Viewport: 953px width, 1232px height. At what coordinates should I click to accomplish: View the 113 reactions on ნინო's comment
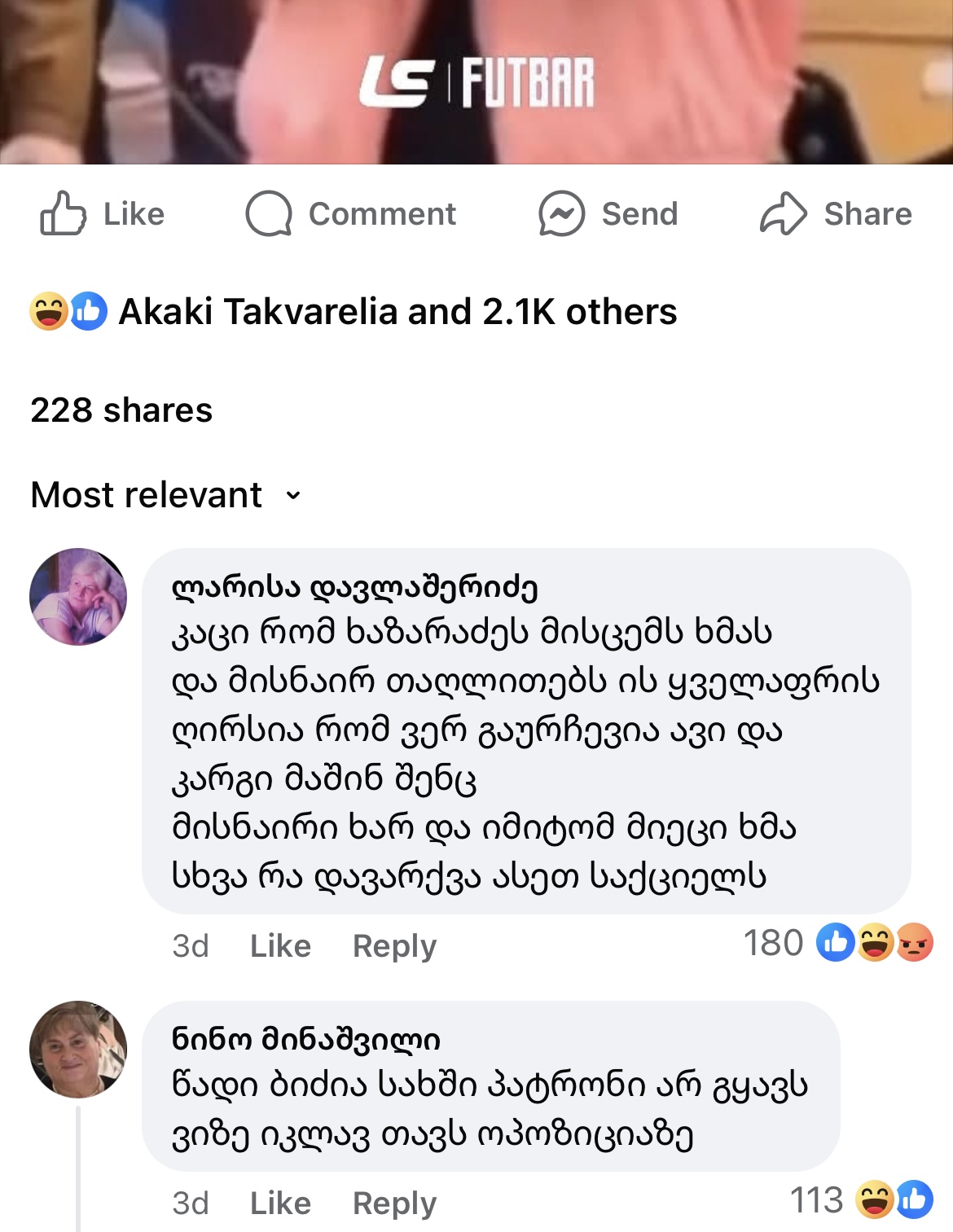click(x=860, y=1200)
